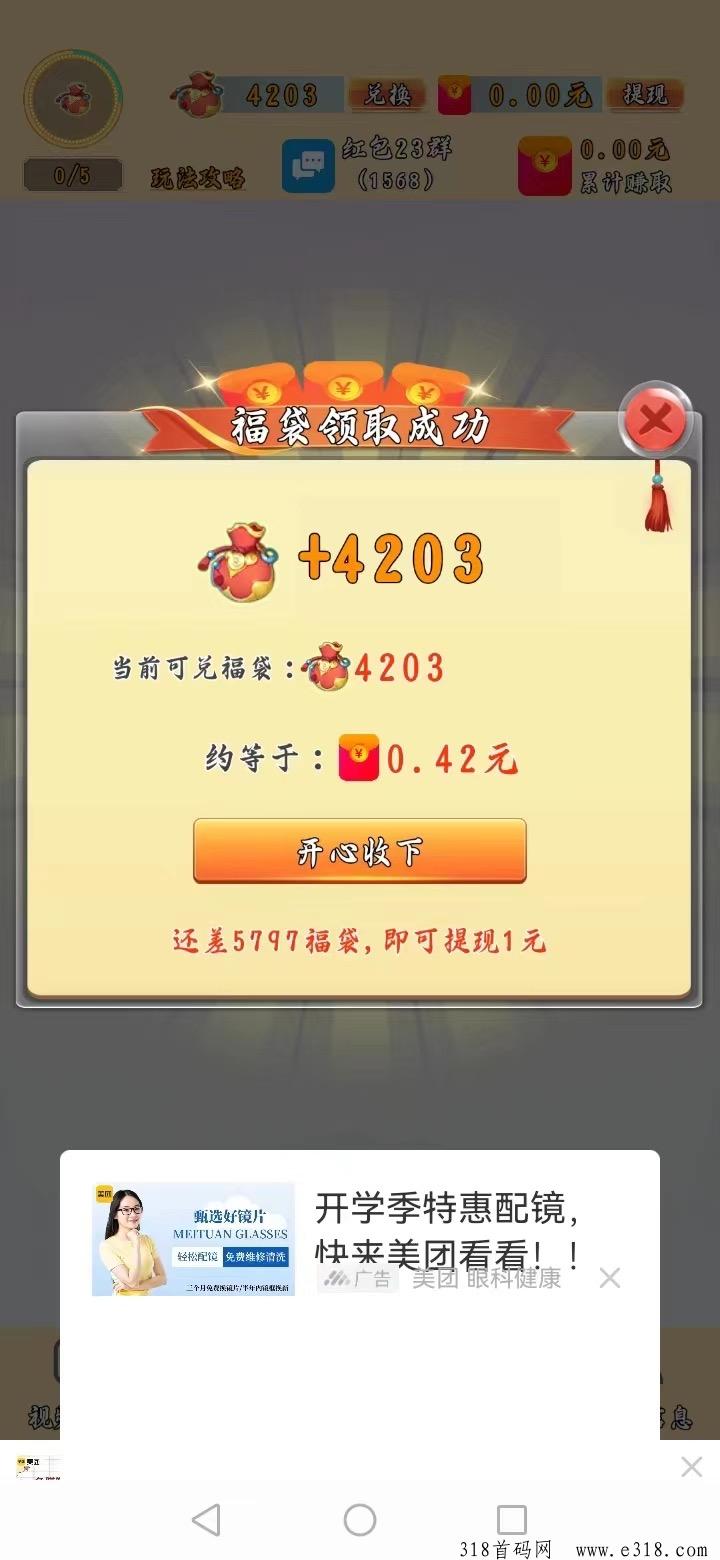Go to the system home screen

click(360, 1520)
